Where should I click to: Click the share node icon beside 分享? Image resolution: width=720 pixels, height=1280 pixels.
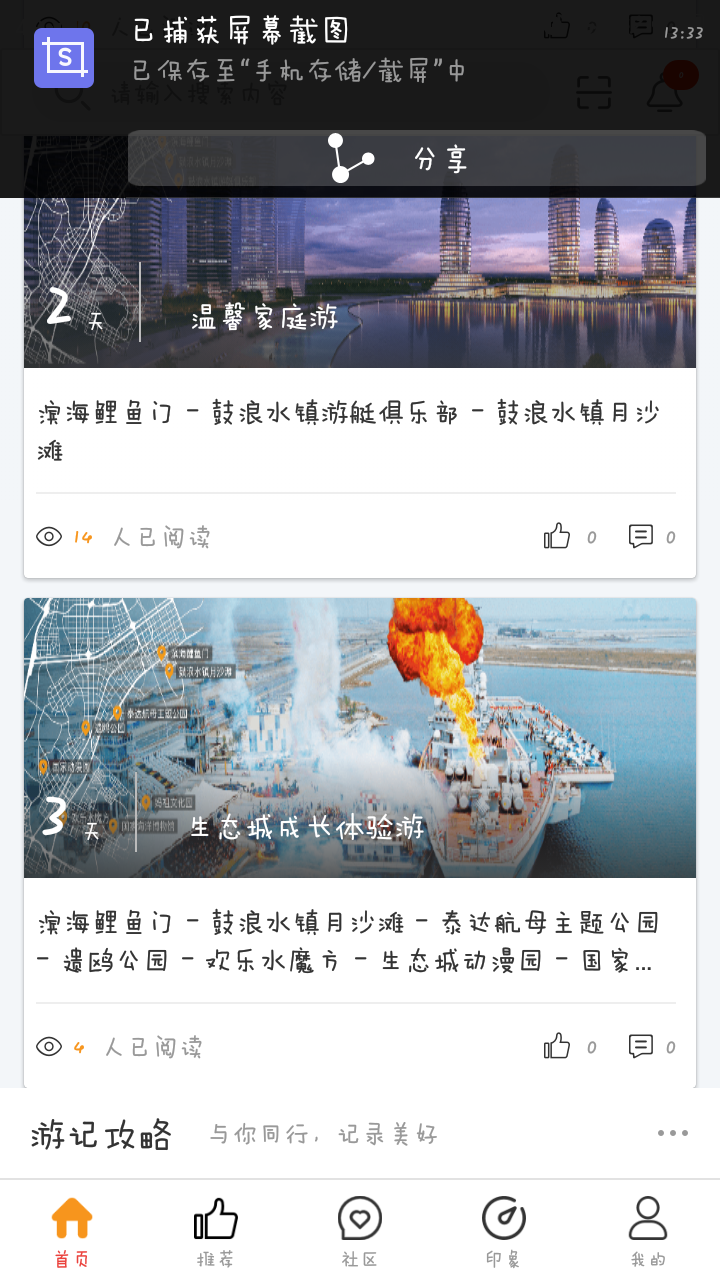[349, 158]
